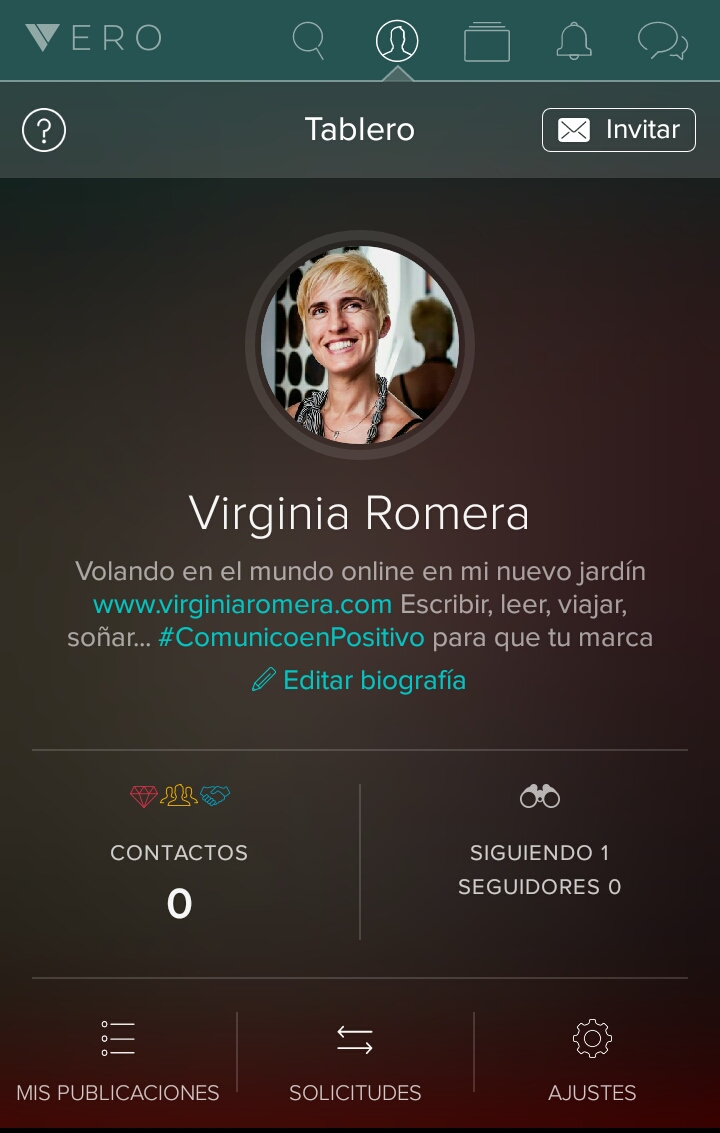Click the help question mark icon
Screen dimensions: 720x1133
[x=42, y=129]
